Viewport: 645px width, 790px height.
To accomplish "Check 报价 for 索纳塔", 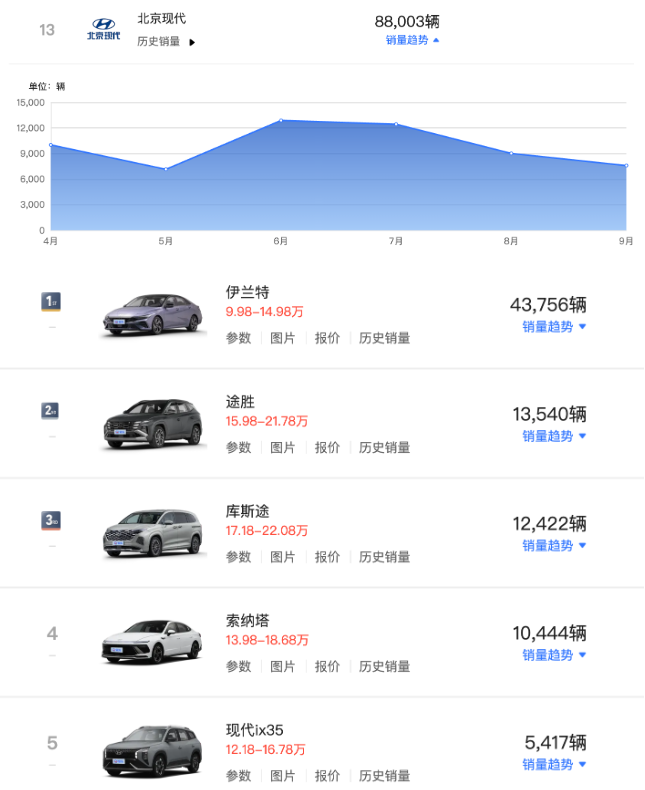I will click(x=327, y=666).
